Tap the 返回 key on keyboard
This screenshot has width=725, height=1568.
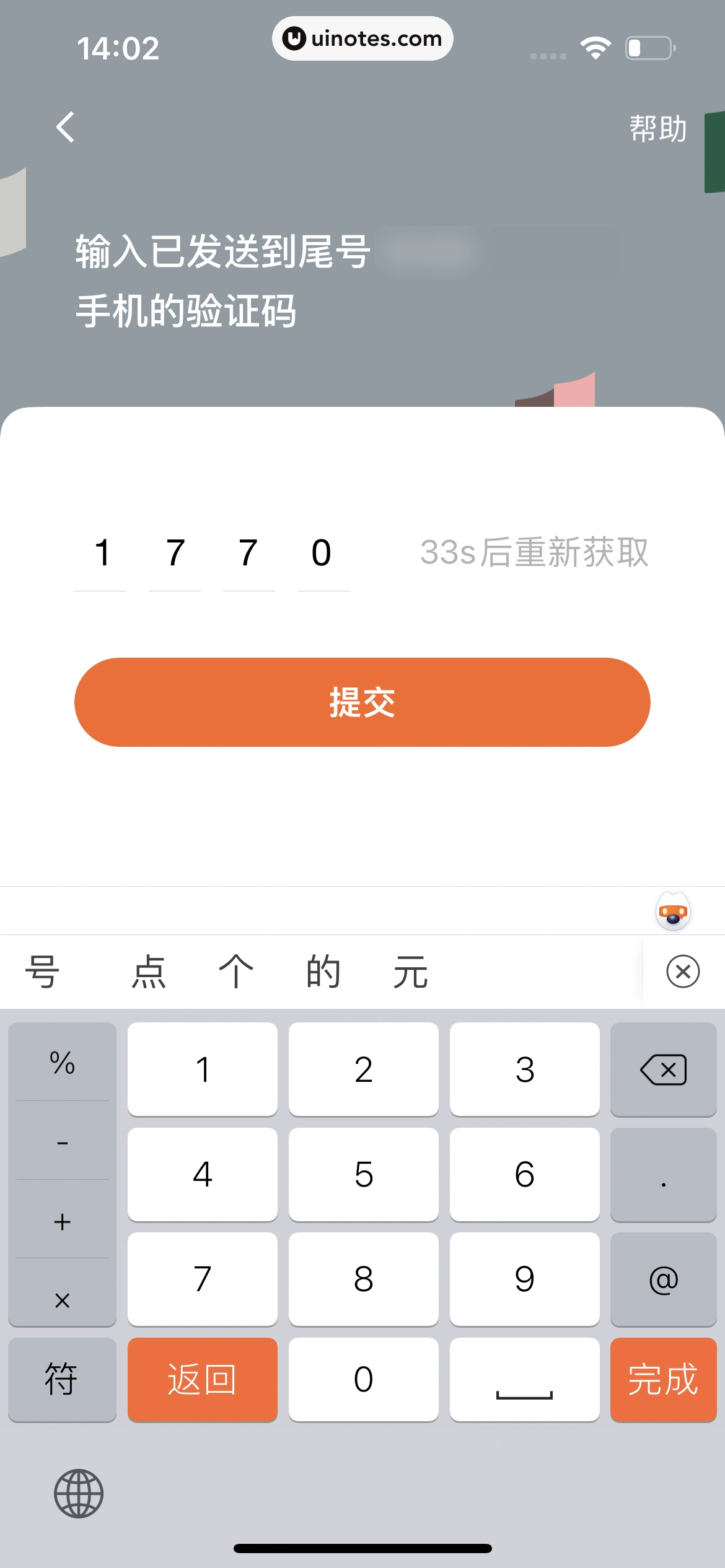(202, 1379)
